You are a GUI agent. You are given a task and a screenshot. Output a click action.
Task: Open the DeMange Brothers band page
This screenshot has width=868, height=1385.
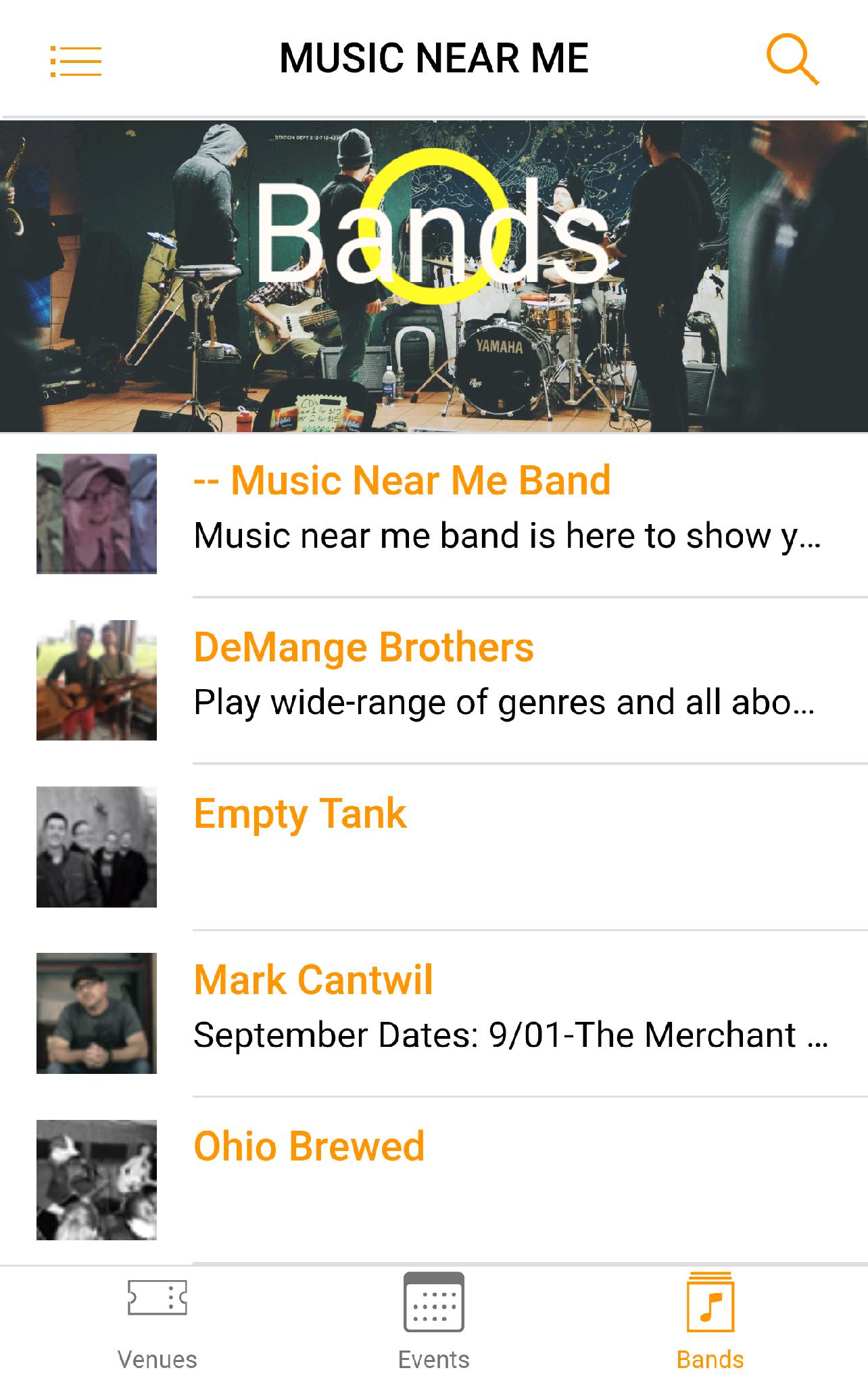pyautogui.click(x=364, y=647)
